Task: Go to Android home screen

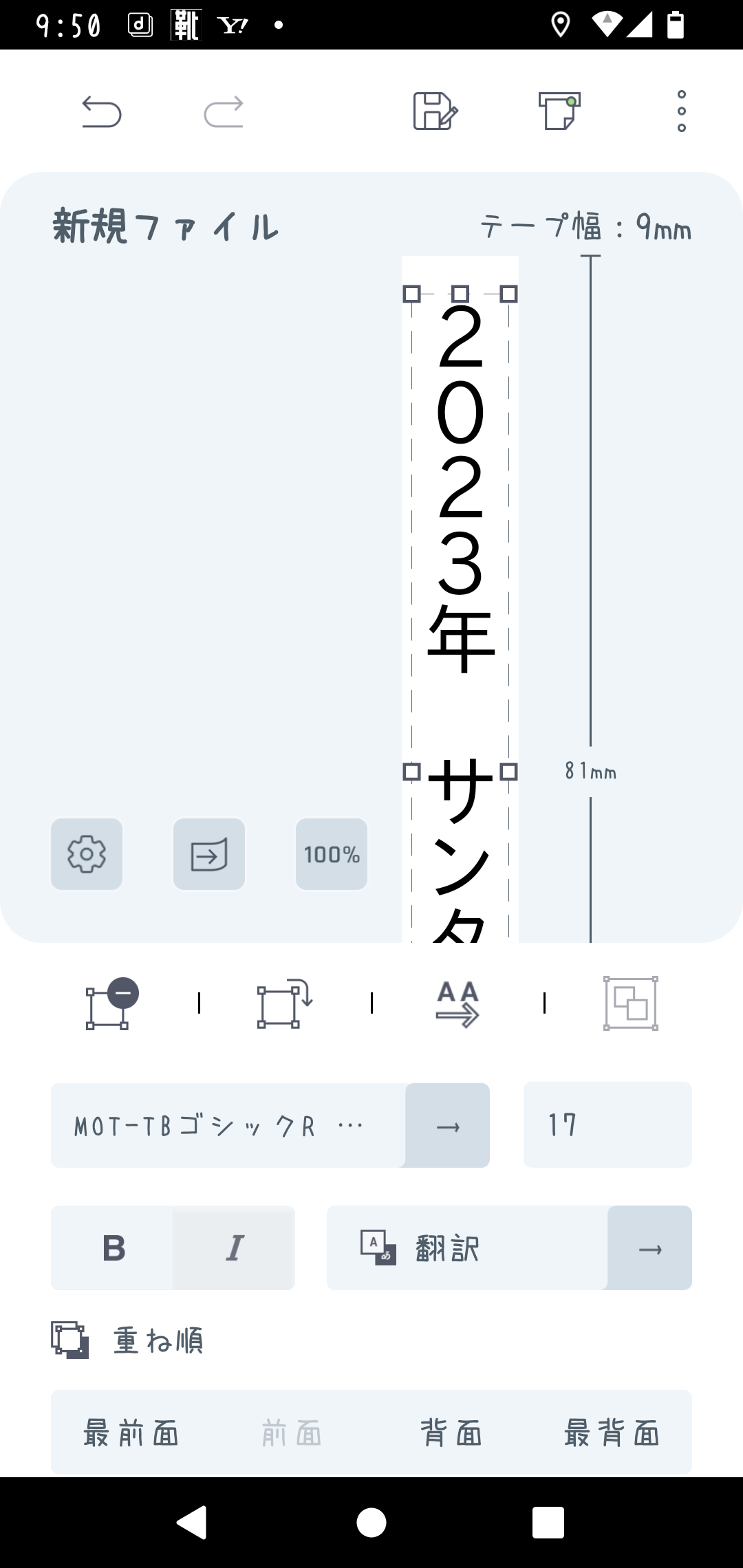Action: 371,1522
